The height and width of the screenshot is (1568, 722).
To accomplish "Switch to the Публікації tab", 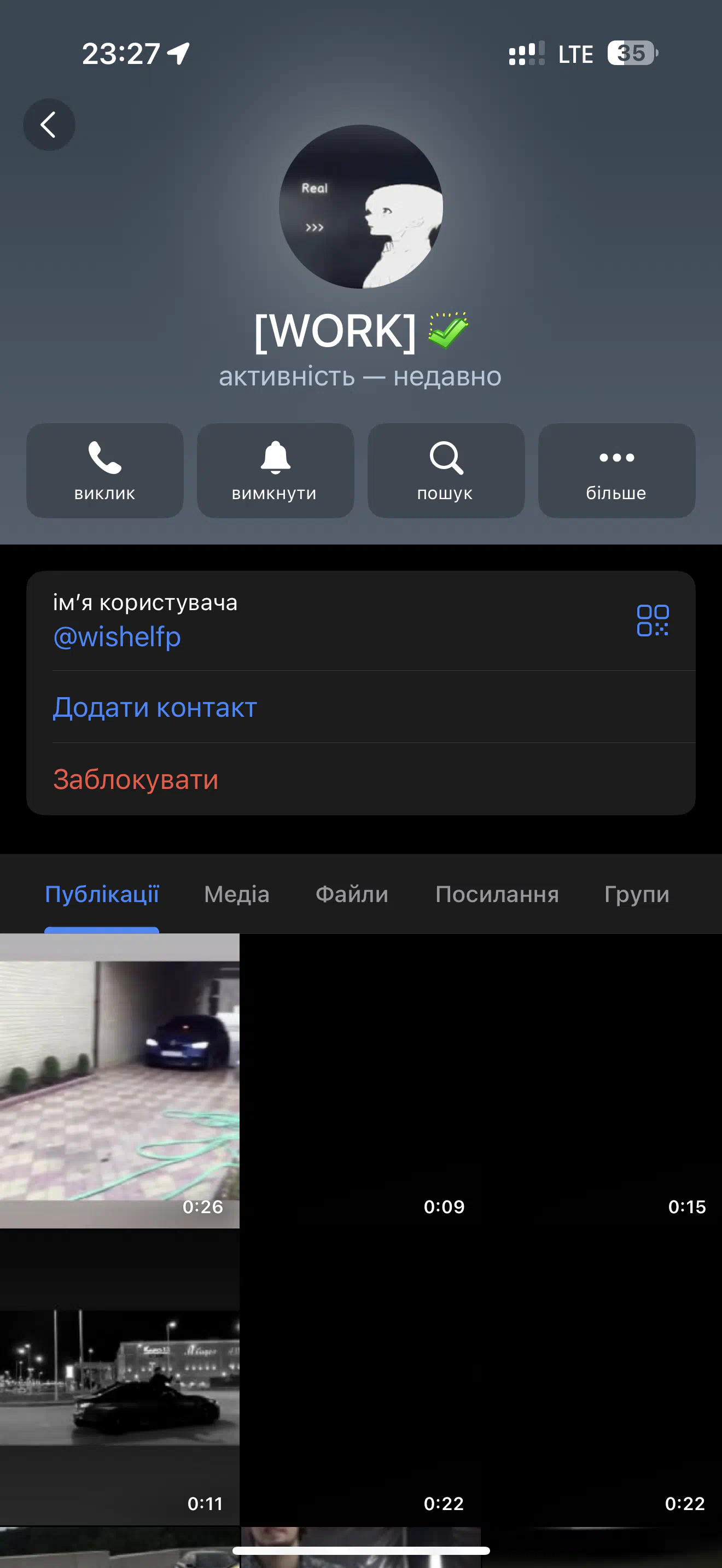I will (x=102, y=894).
